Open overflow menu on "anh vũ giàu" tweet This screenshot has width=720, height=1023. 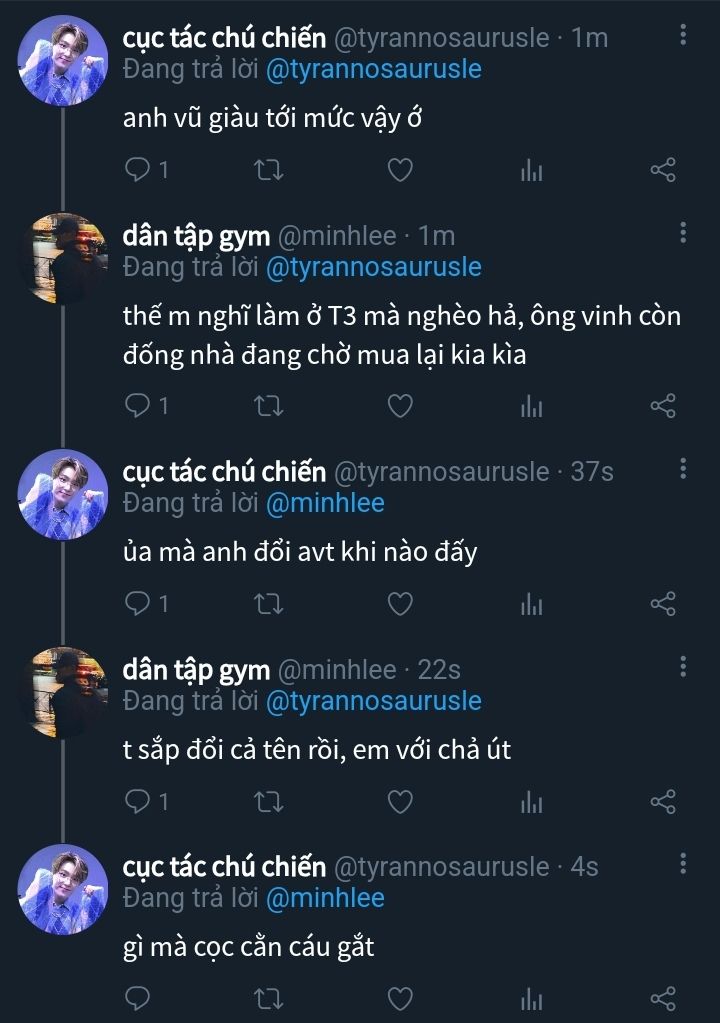tap(683, 36)
